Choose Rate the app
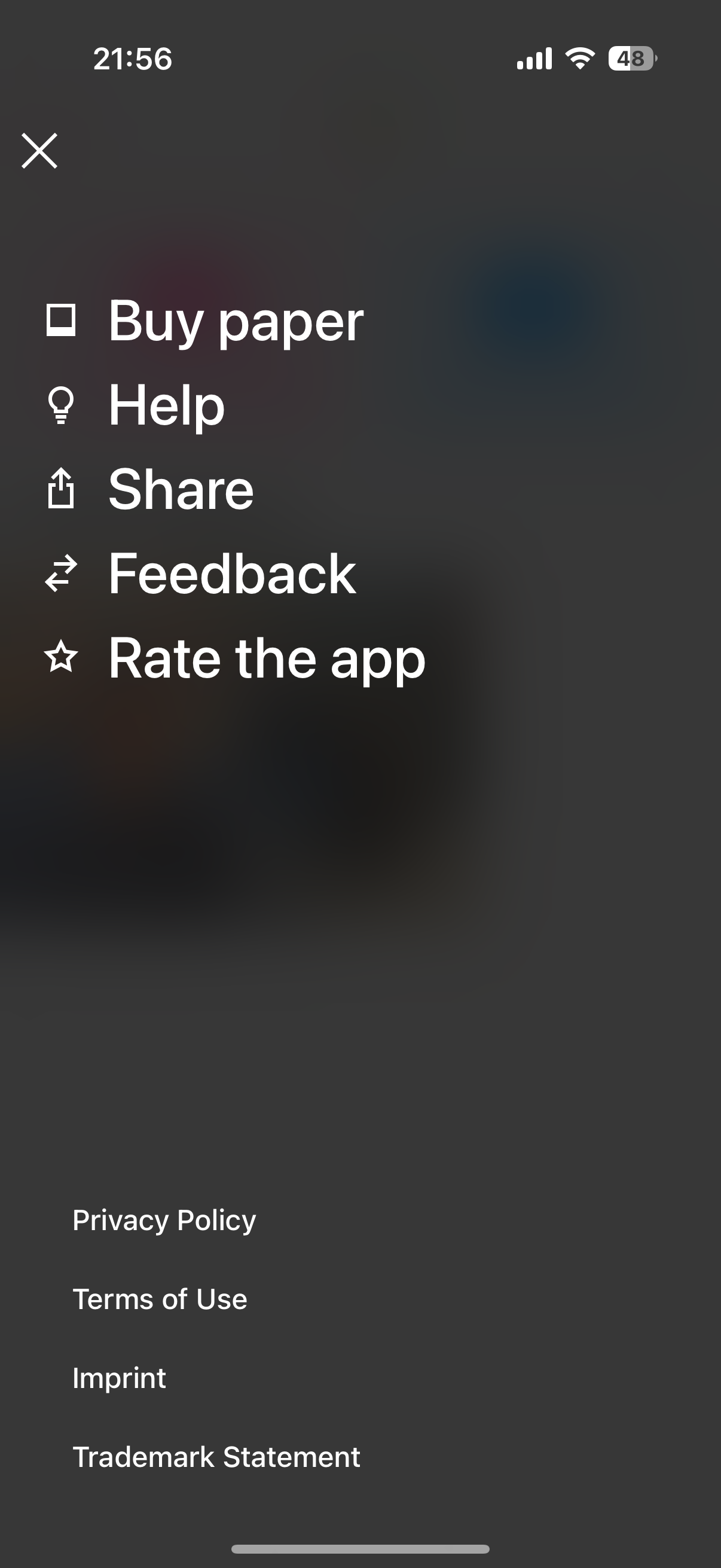The width and height of the screenshot is (721, 1568). [267, 658]
